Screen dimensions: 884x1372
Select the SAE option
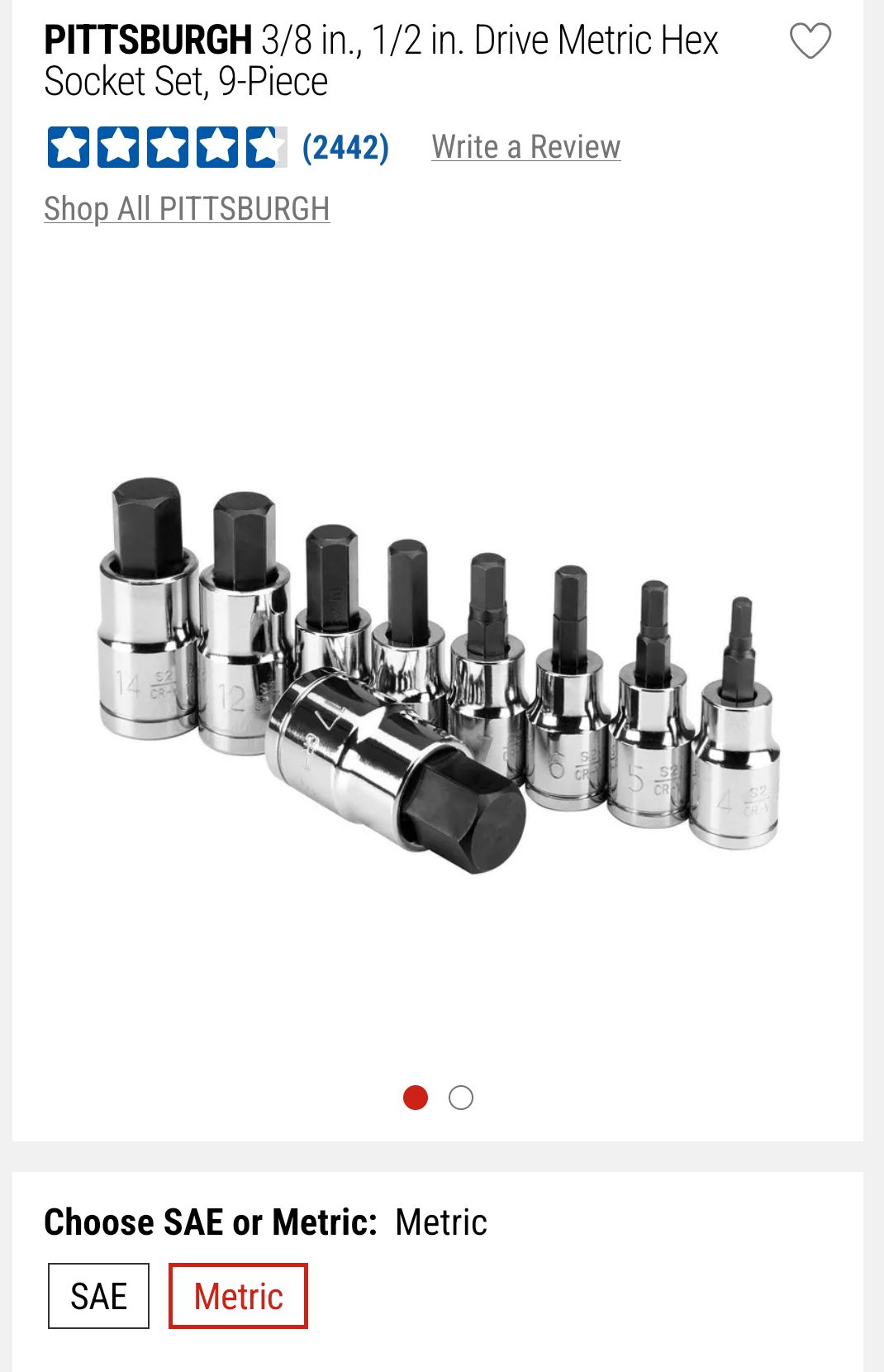(x=98, y=1295)
